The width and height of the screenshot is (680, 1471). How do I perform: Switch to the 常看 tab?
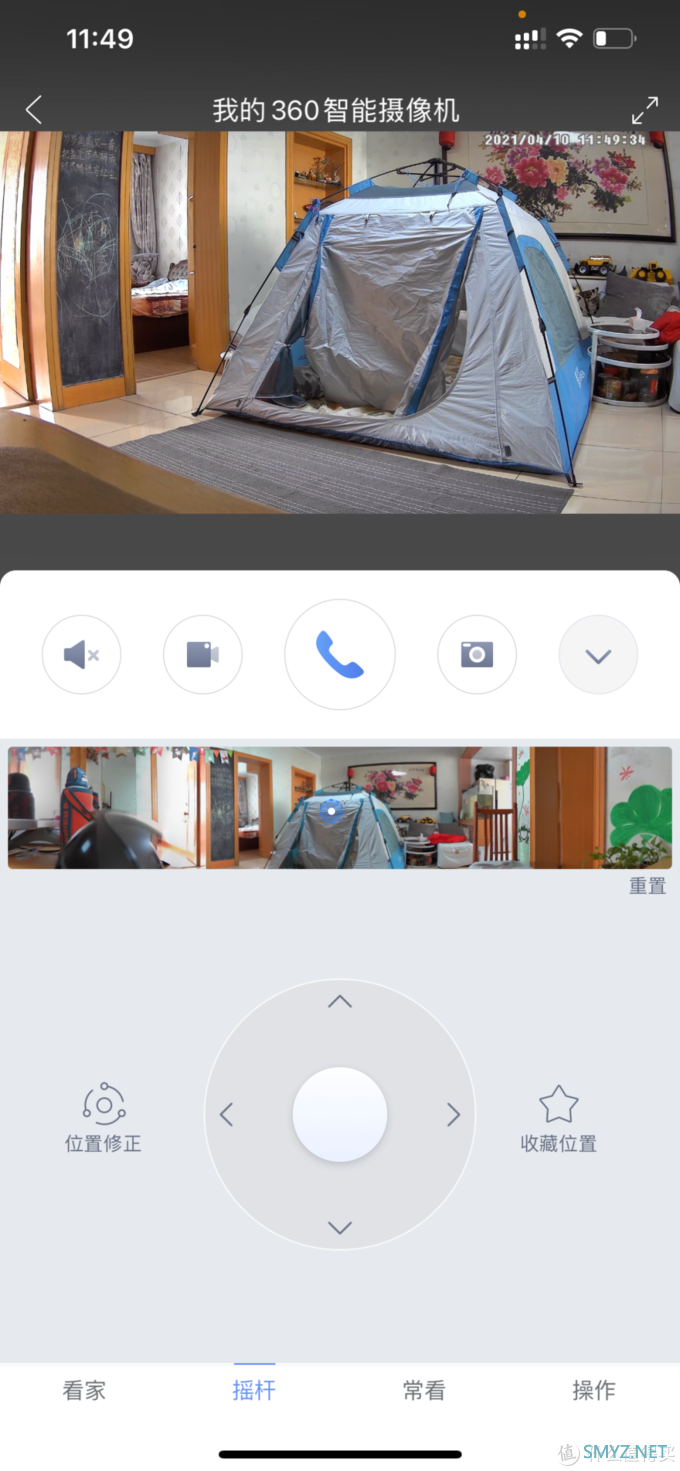point(424,1390)
